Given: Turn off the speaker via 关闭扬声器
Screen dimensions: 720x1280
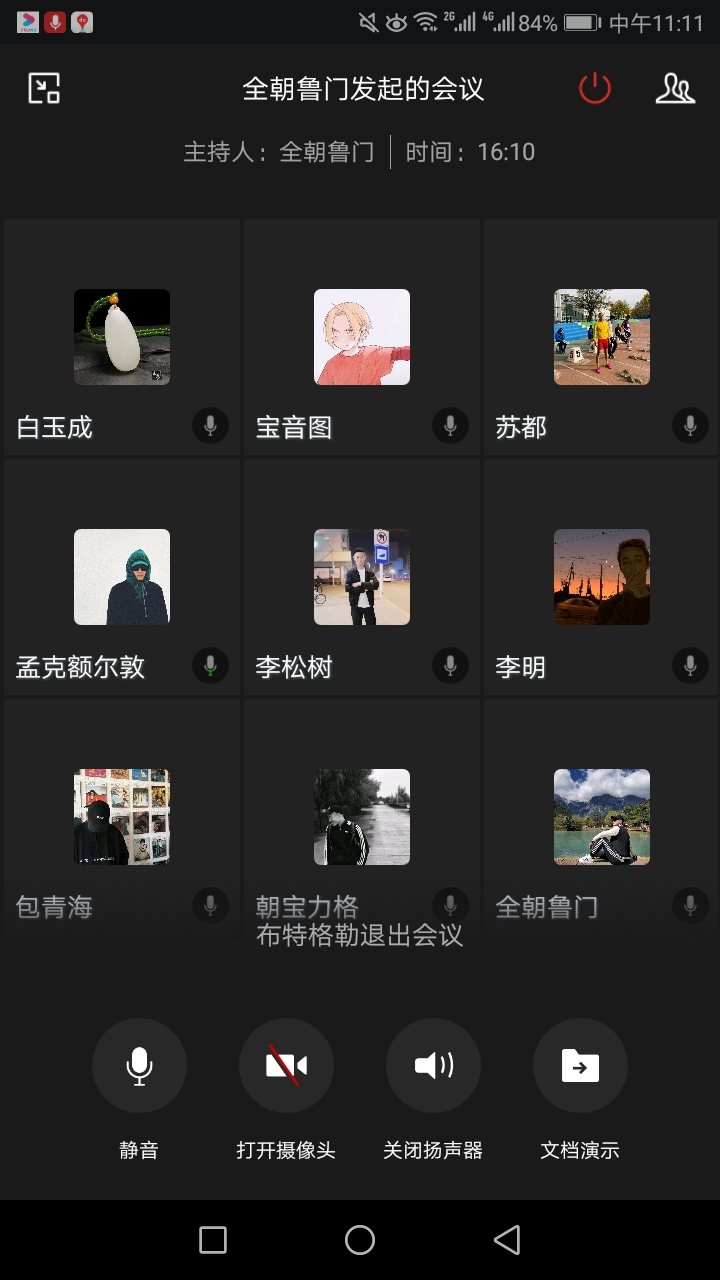Looking at the screenshot, I should pos(433,1066).
